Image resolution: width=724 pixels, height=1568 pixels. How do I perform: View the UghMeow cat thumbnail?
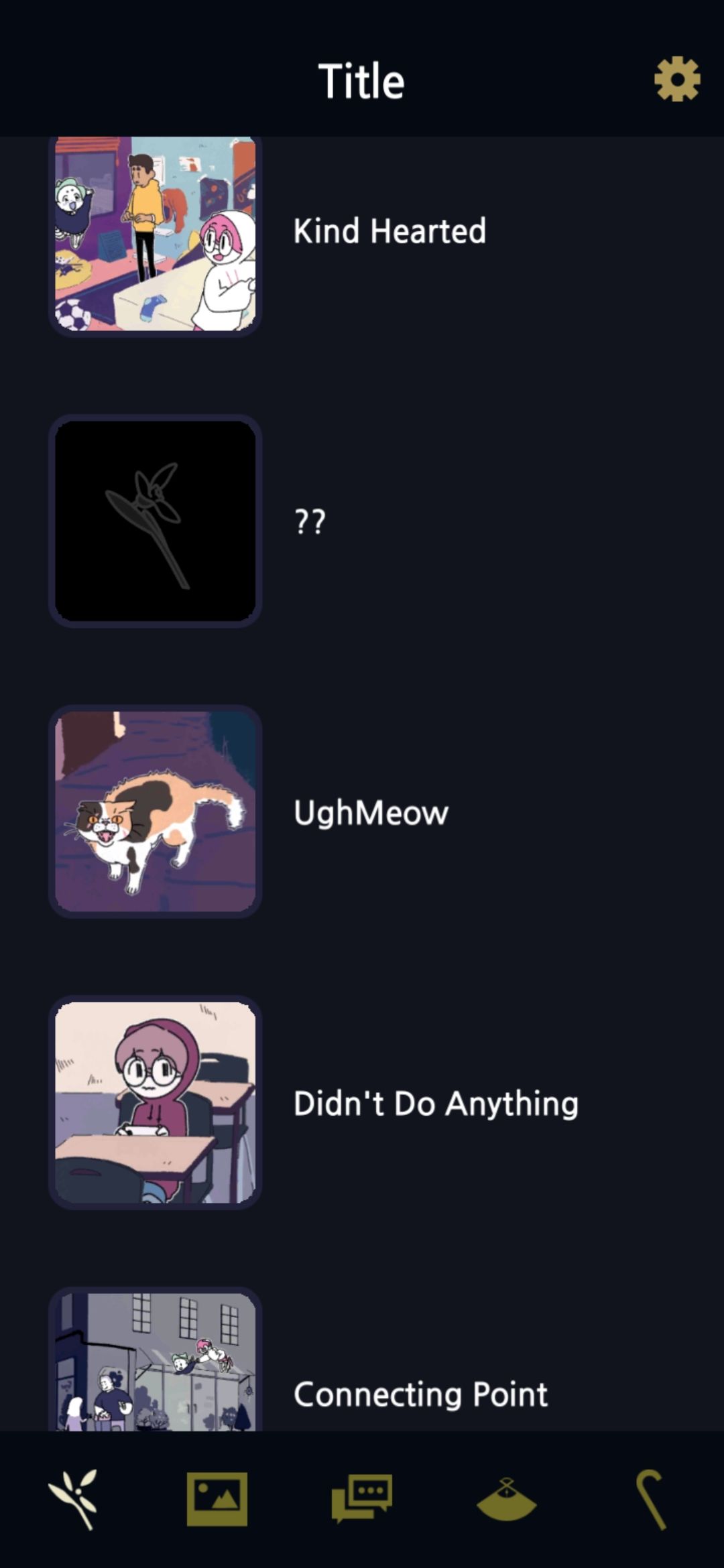pos(156,811)
